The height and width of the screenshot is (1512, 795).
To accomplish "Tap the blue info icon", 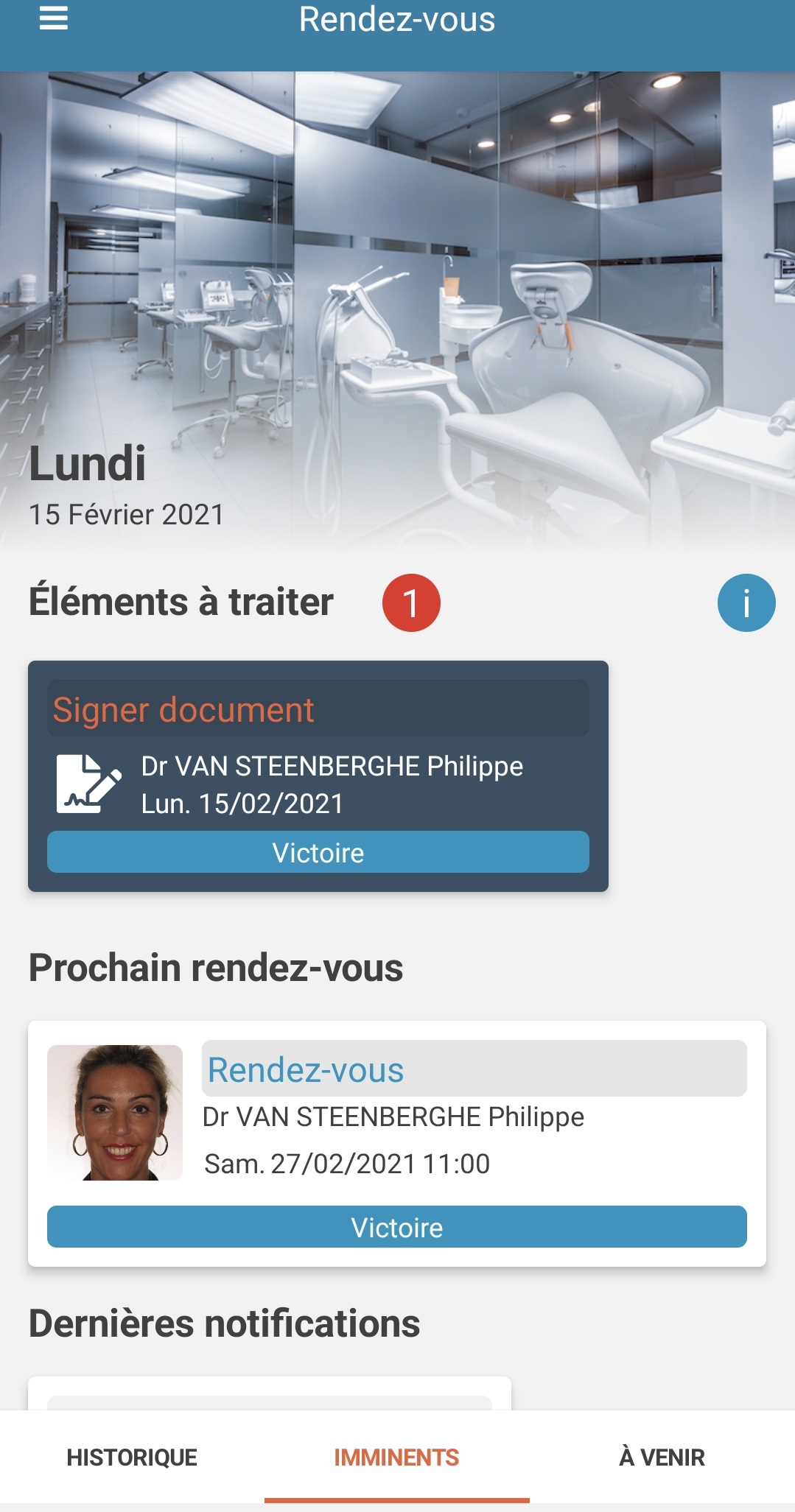I will pos(746,602).
